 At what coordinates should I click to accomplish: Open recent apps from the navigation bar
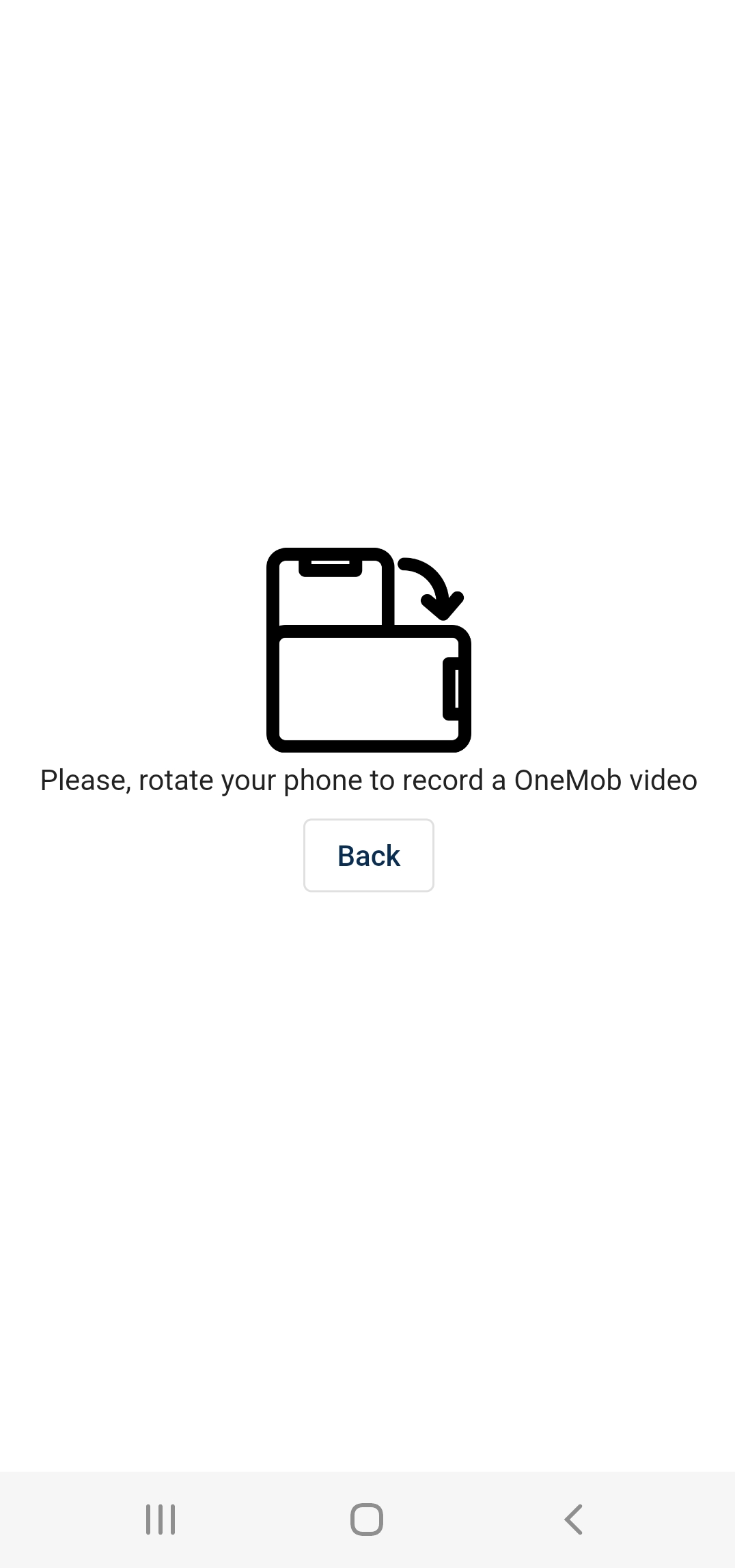161,1520
